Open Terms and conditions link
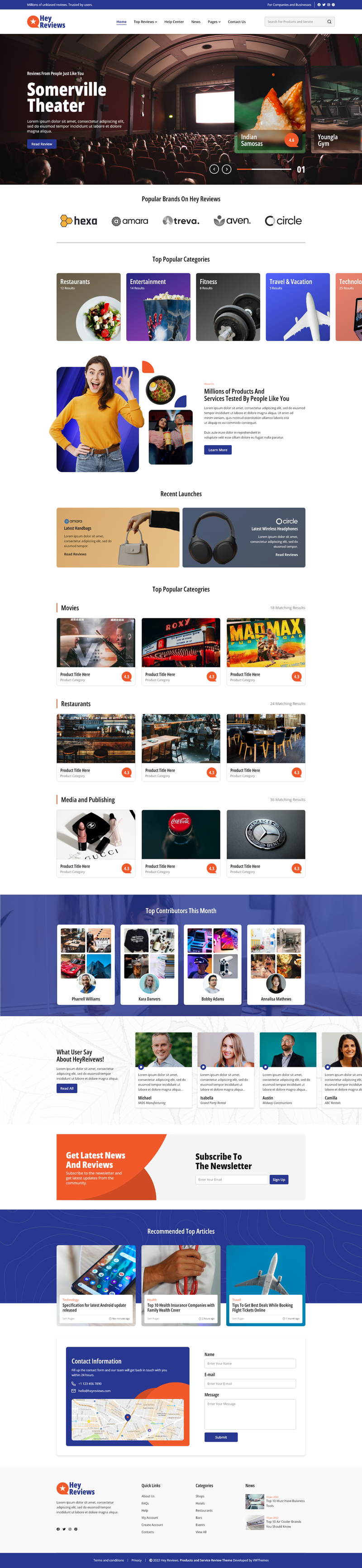362x1568 pixels. click(x=109, y=1560)
